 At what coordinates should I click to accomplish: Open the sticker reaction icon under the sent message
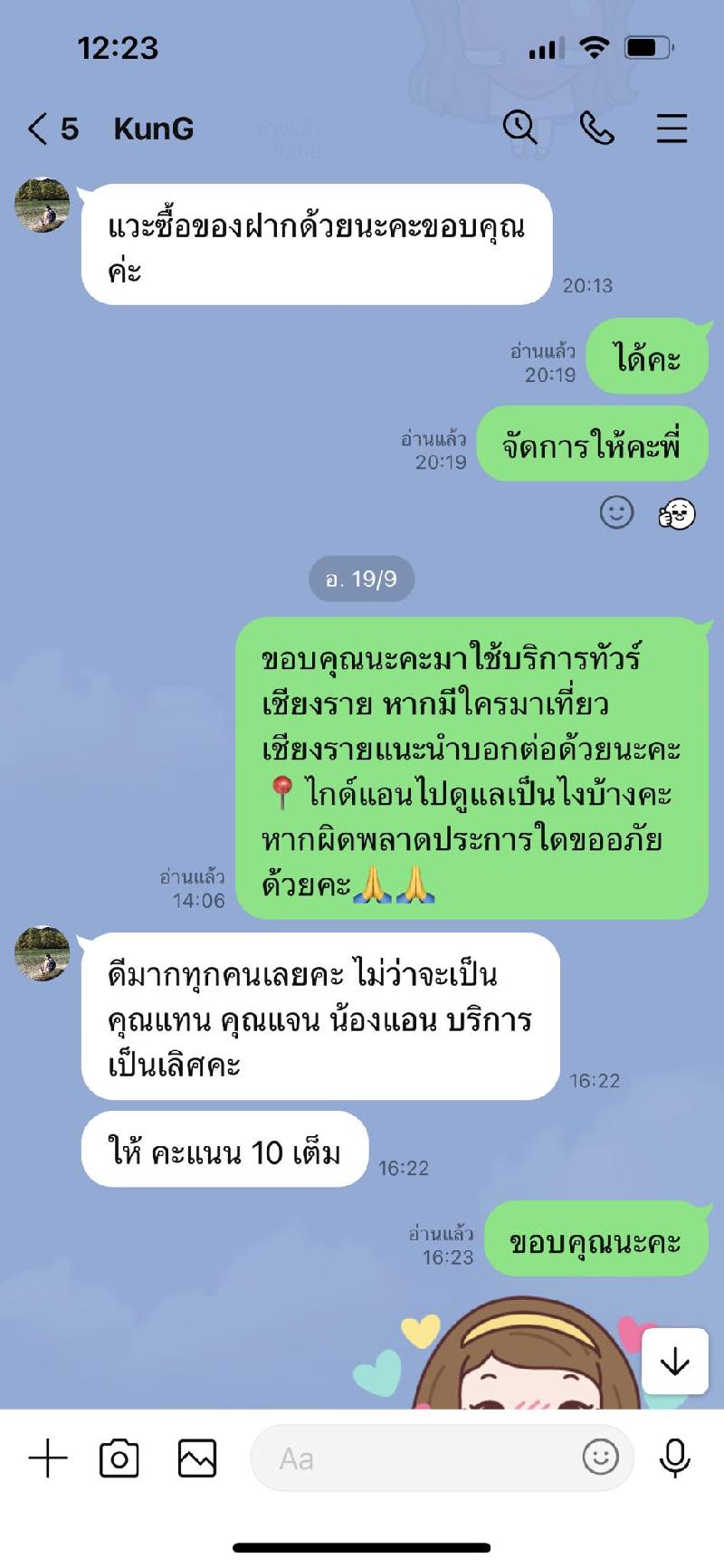click(x=677, y=513)
